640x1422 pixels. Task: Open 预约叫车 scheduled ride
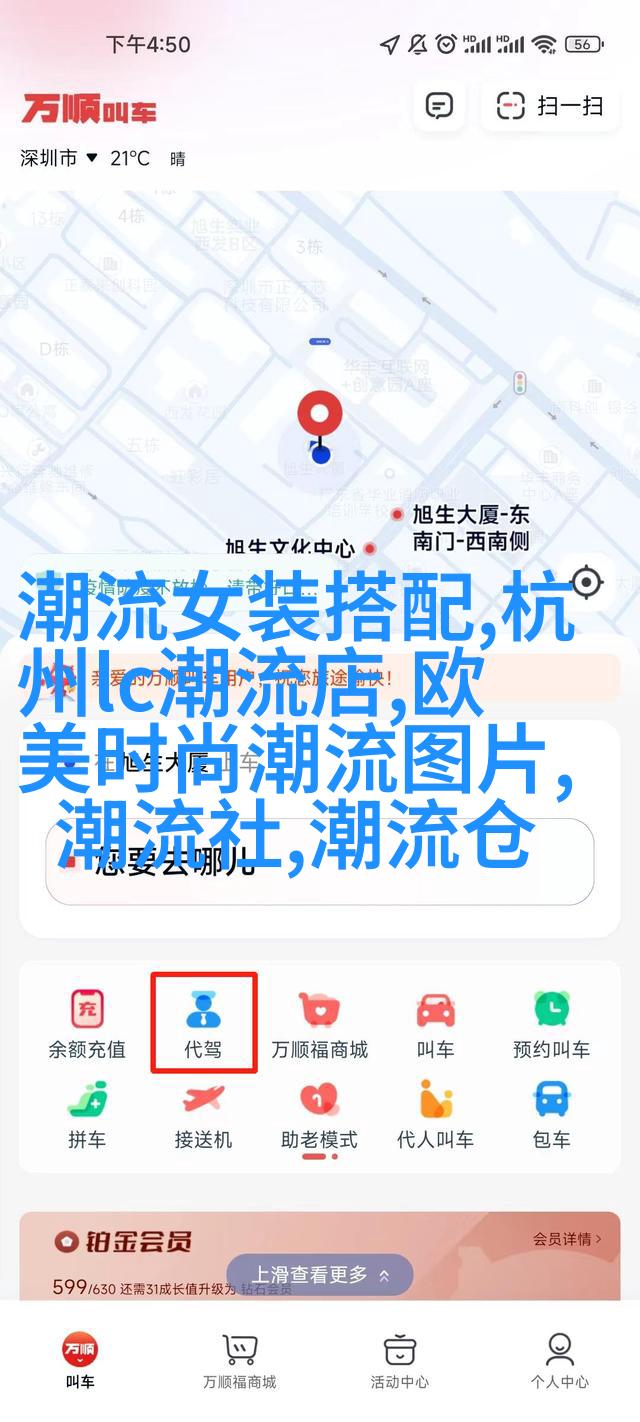pyautogui.click(x=551, y=1023)
